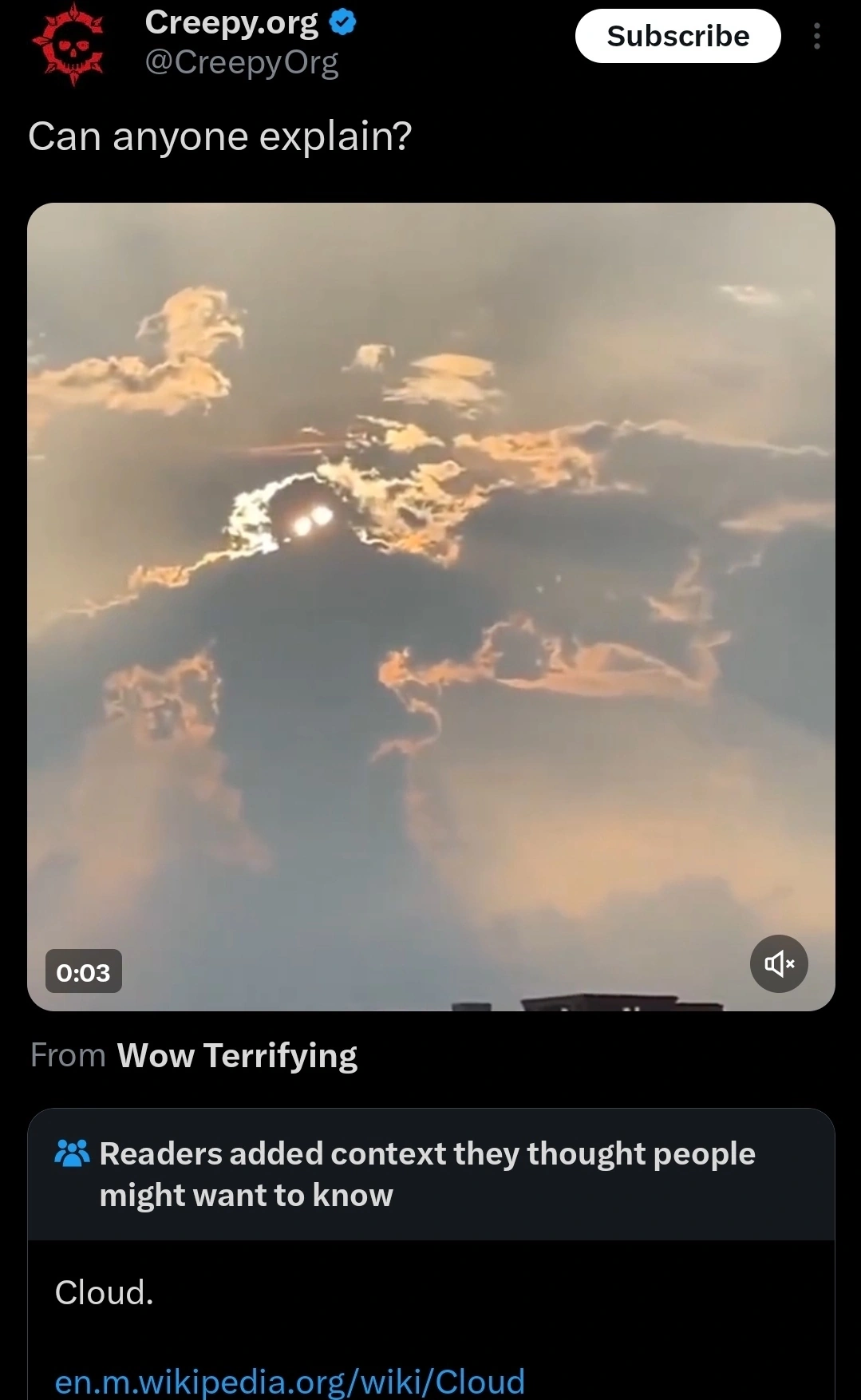Open readers added context note

[427, 1174]
